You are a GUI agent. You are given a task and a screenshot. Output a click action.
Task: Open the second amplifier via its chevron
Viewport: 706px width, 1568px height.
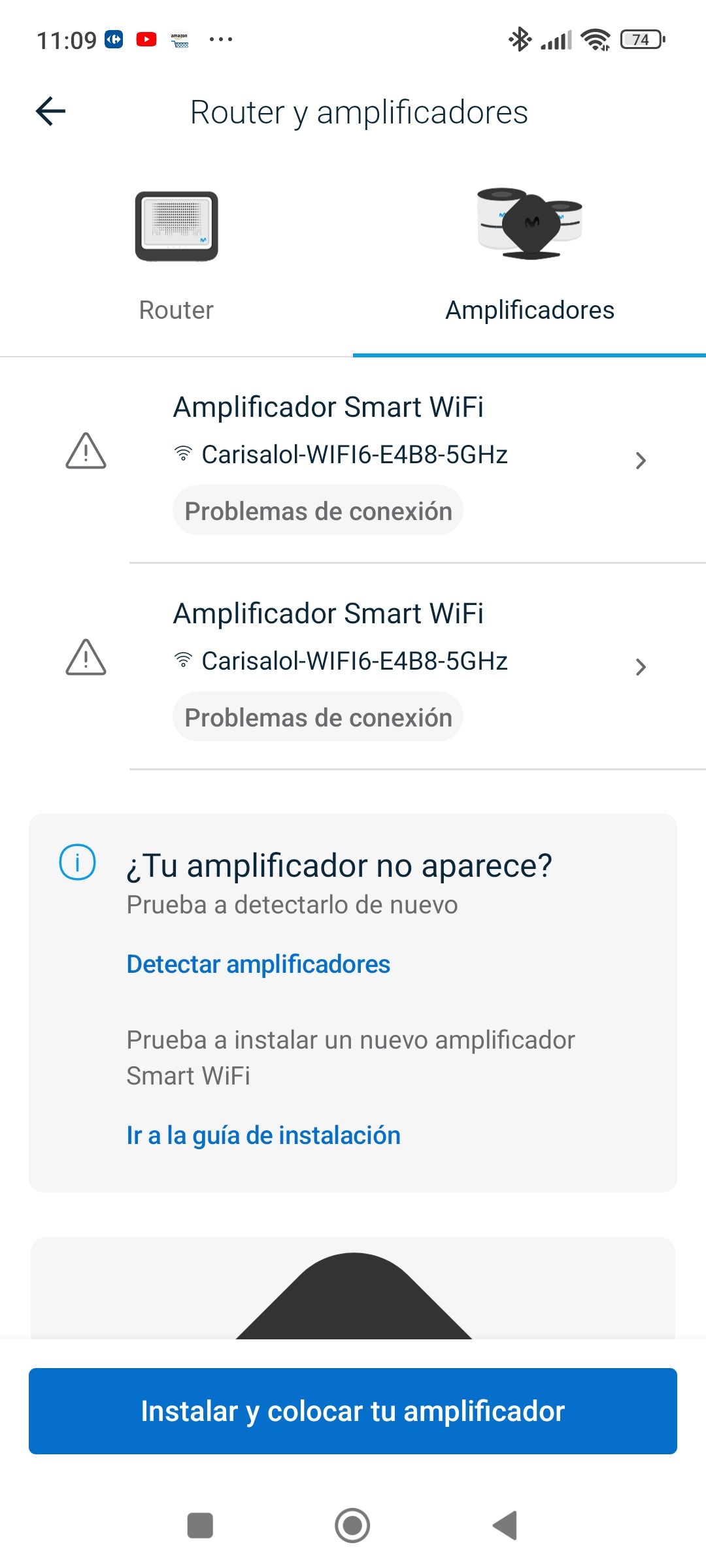[641, 666]
